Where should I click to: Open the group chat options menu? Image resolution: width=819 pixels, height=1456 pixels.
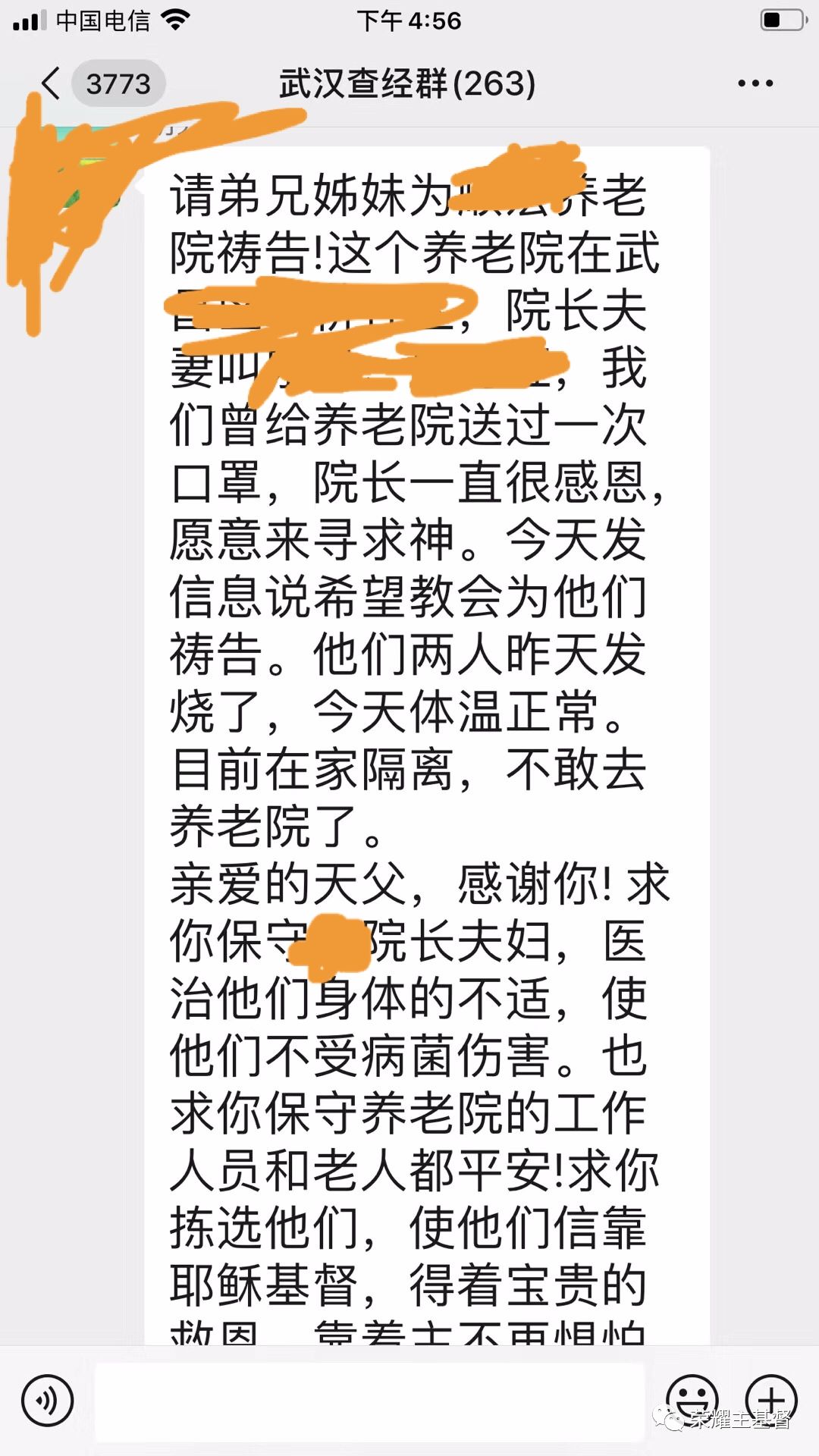tap(755, 83)
